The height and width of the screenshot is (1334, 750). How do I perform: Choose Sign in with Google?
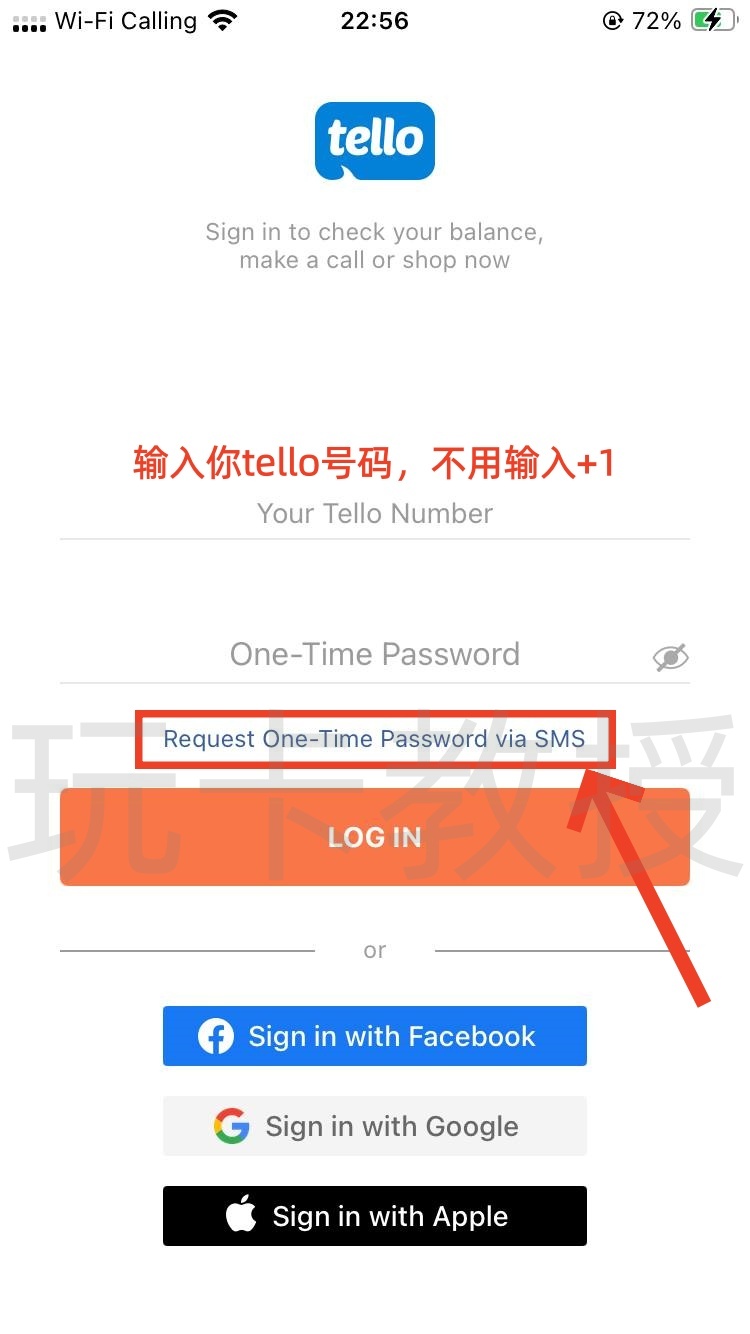[x=374, y=1126]
